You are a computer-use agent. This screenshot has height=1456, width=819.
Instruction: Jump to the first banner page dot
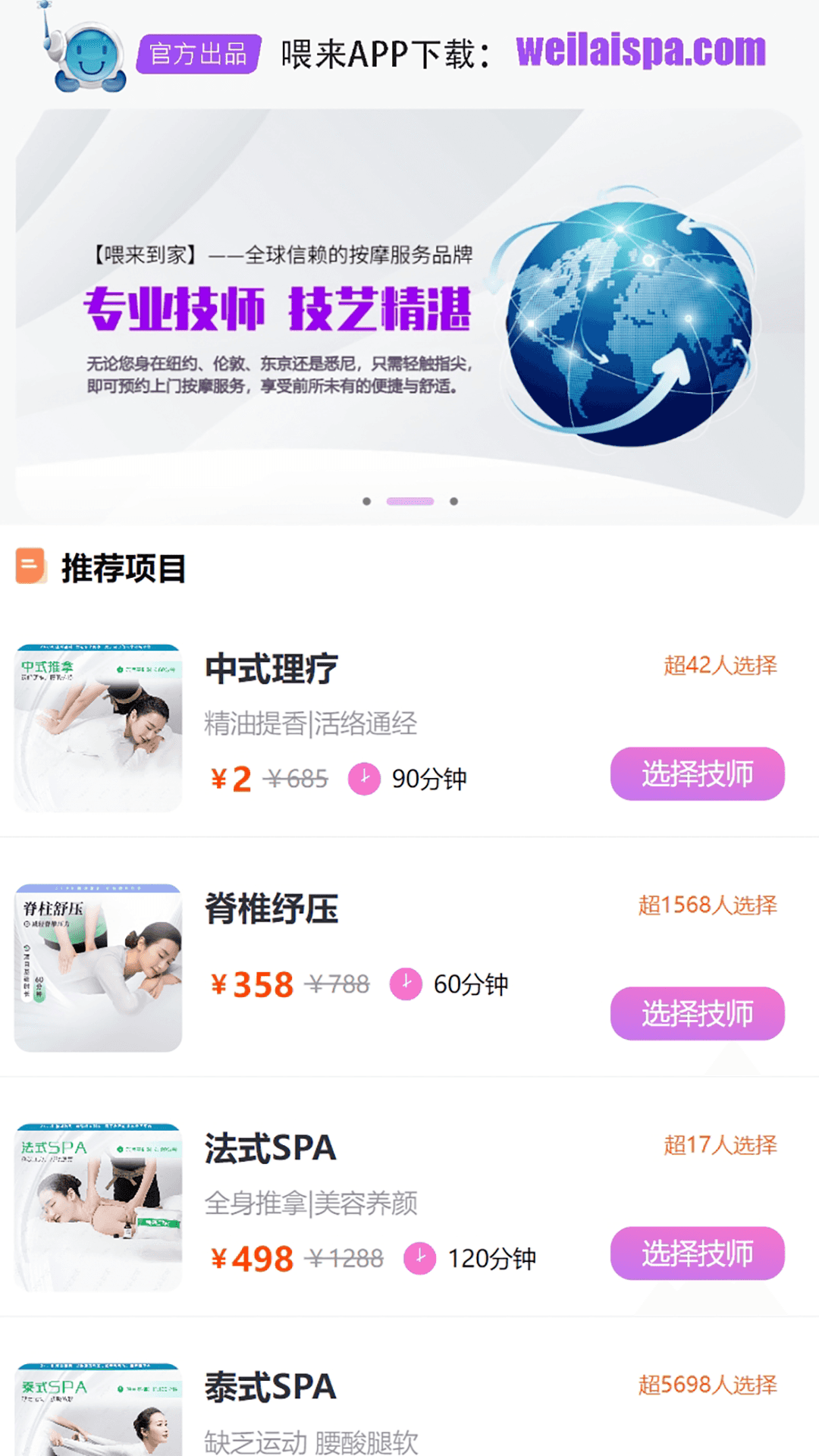tap(367, 501)
